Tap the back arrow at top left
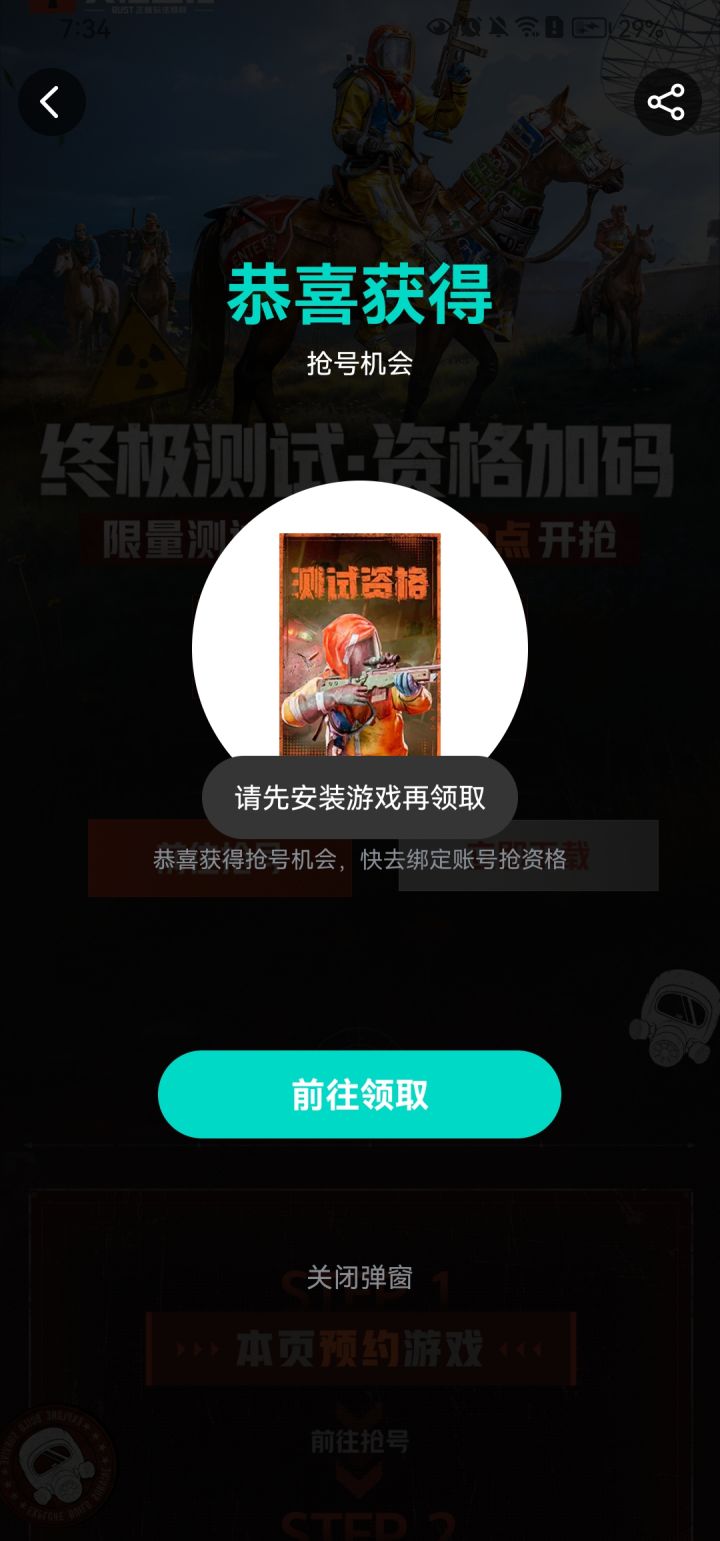The image size is (720, 1541). coord(52,101)
